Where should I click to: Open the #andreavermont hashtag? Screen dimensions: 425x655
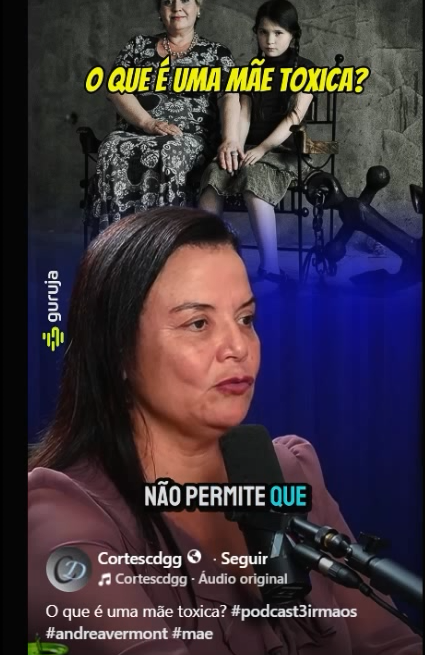107,633
